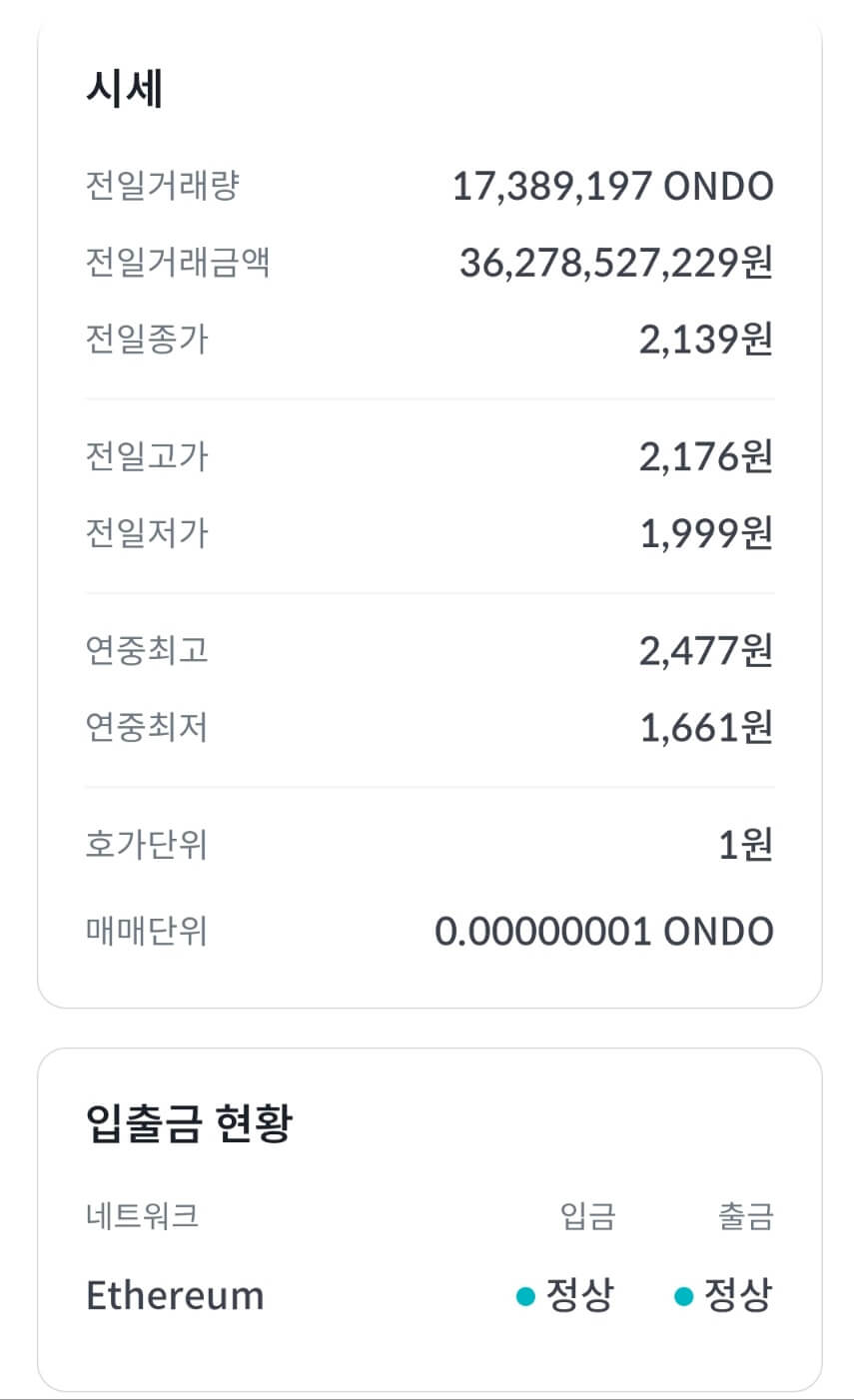The width and height of the screenshot is (854, 1400).
Task: Select the Ethereum network icon row
Action: coord(175,1295)
